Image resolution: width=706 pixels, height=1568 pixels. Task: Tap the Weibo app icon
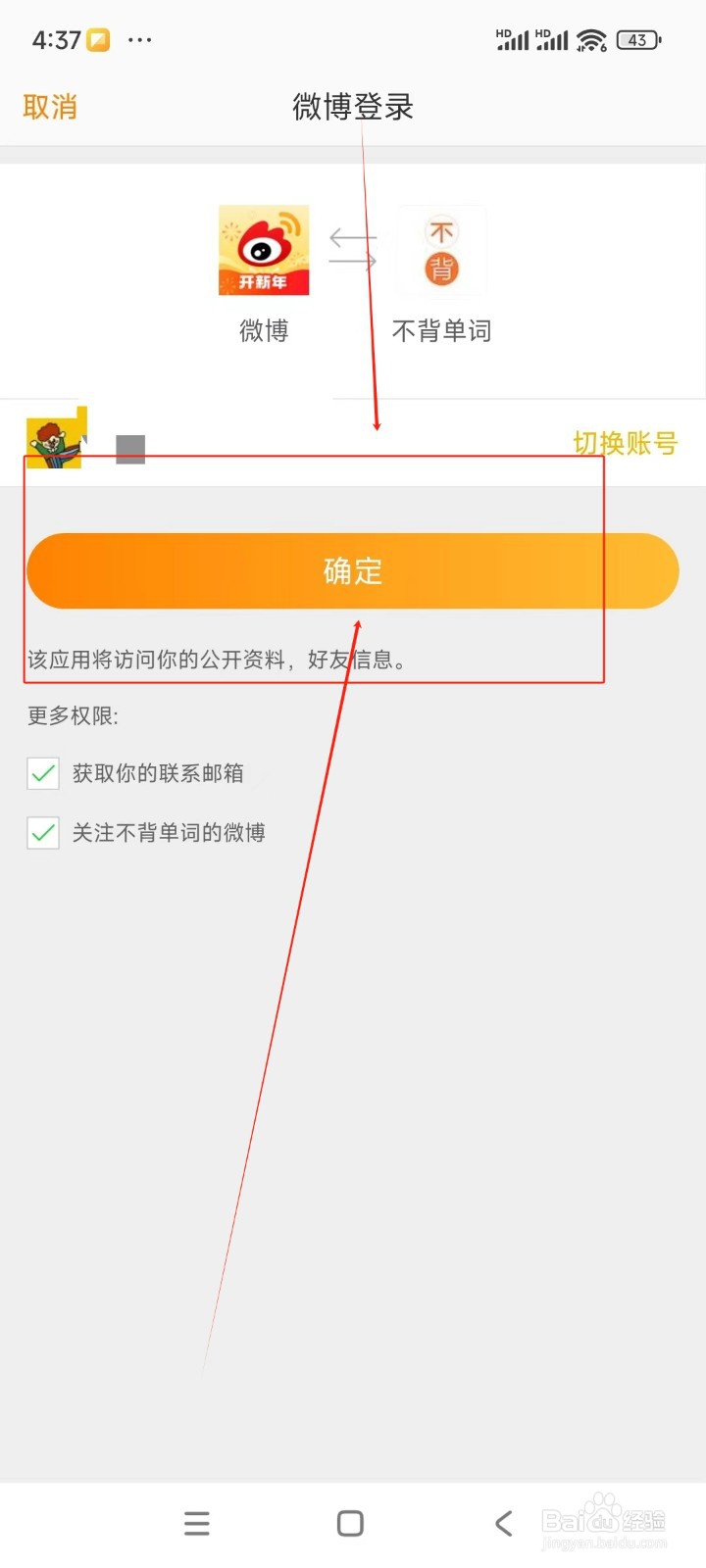(x=263, y=250)
